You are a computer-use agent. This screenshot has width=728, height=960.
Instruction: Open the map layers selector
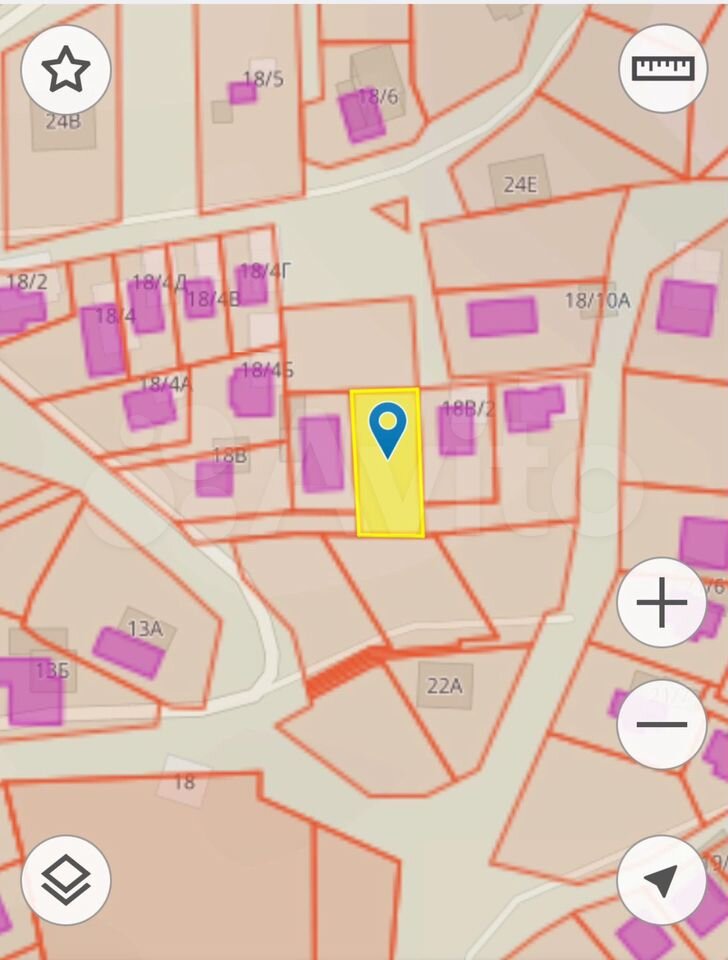pos(66,880)
